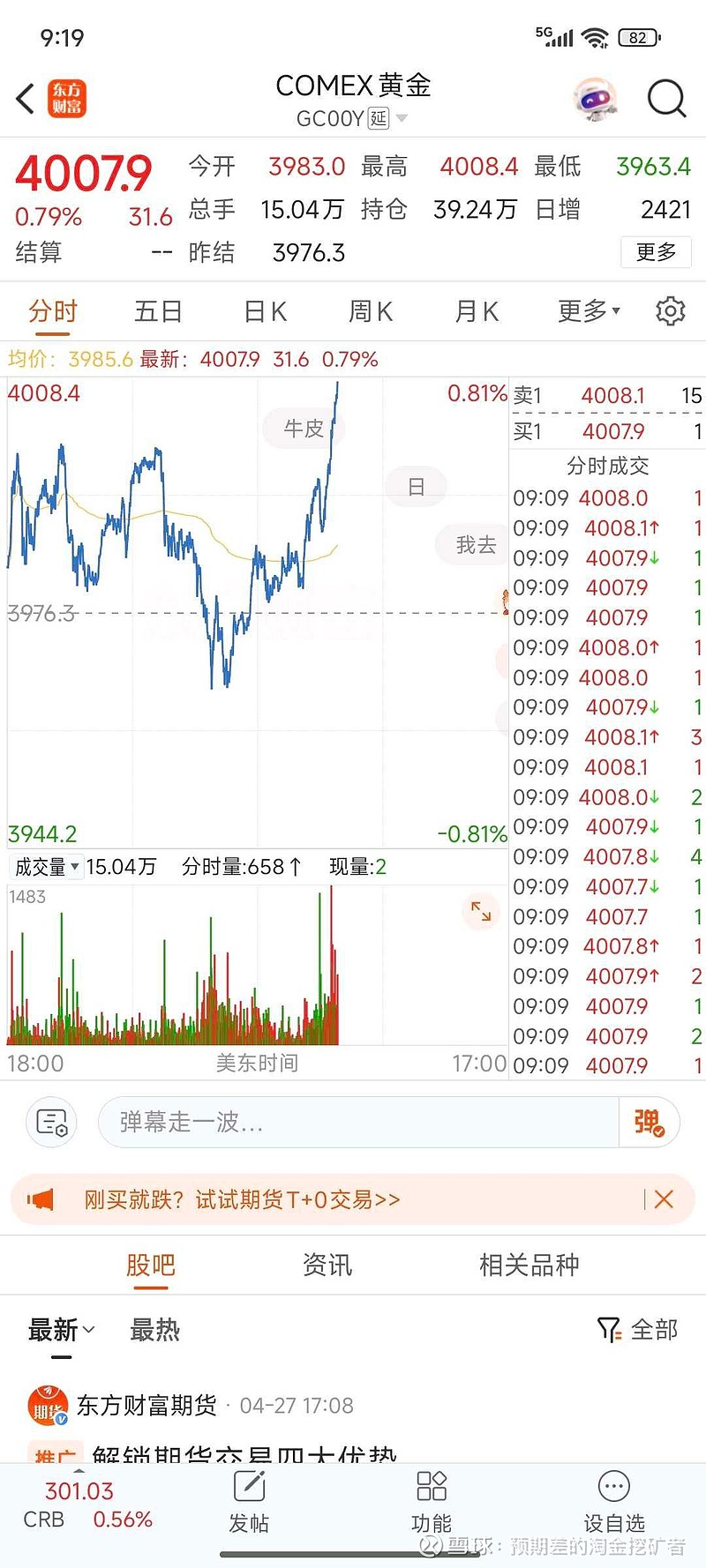Sort posts by 最热
Image resolution: width=706 pixels, height=1568 pixels.
click(154, 1330)
